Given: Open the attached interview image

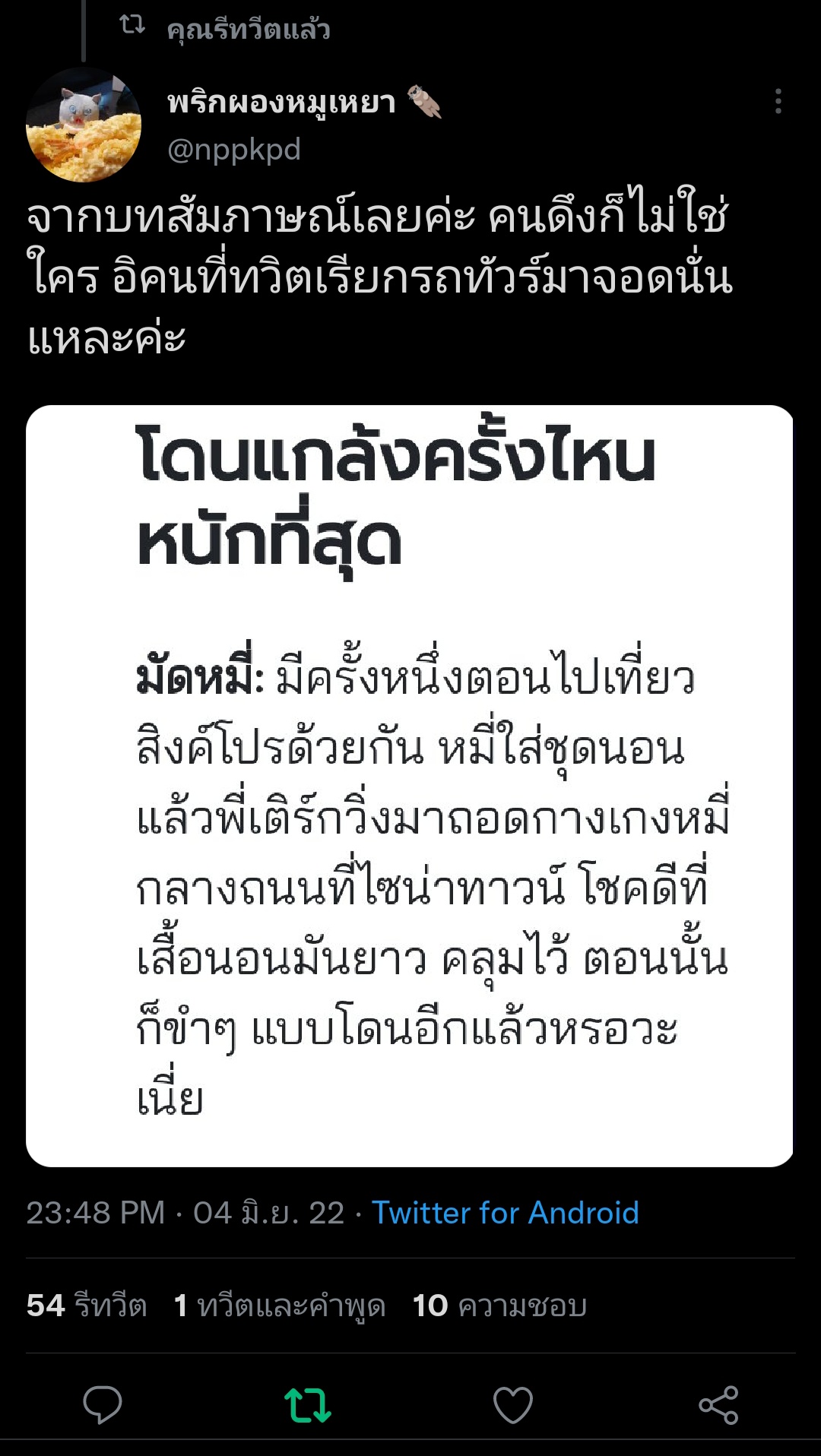Looking at the screenshot, I should click(x=410, y=786).
